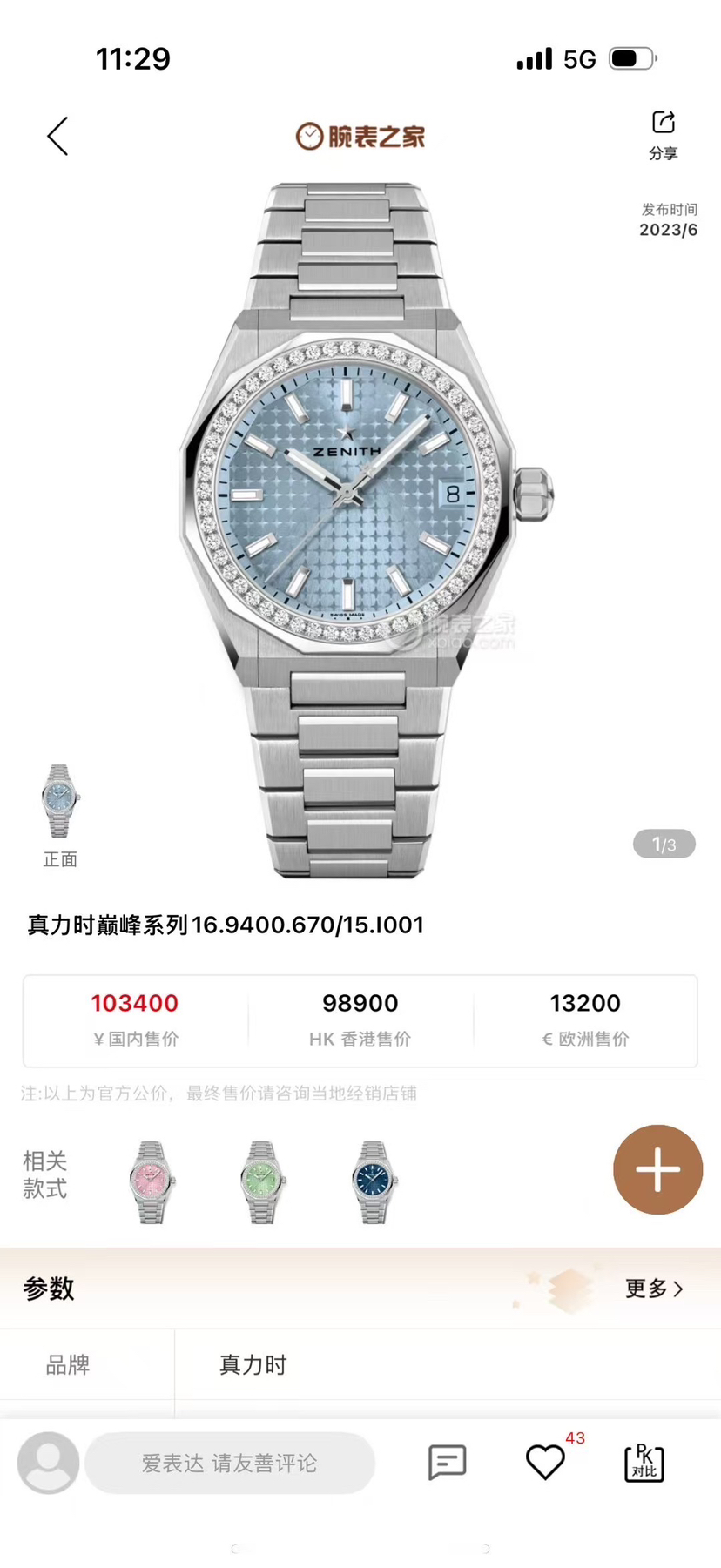Open the PK 对比 compare tool
The image size is (721, 1568).
[644, 1463]
